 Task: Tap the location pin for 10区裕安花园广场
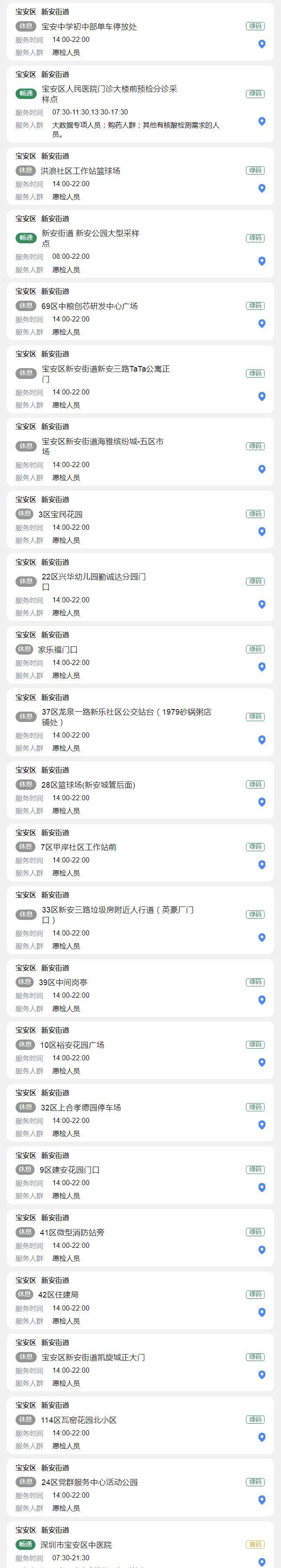coord(262,1062)
